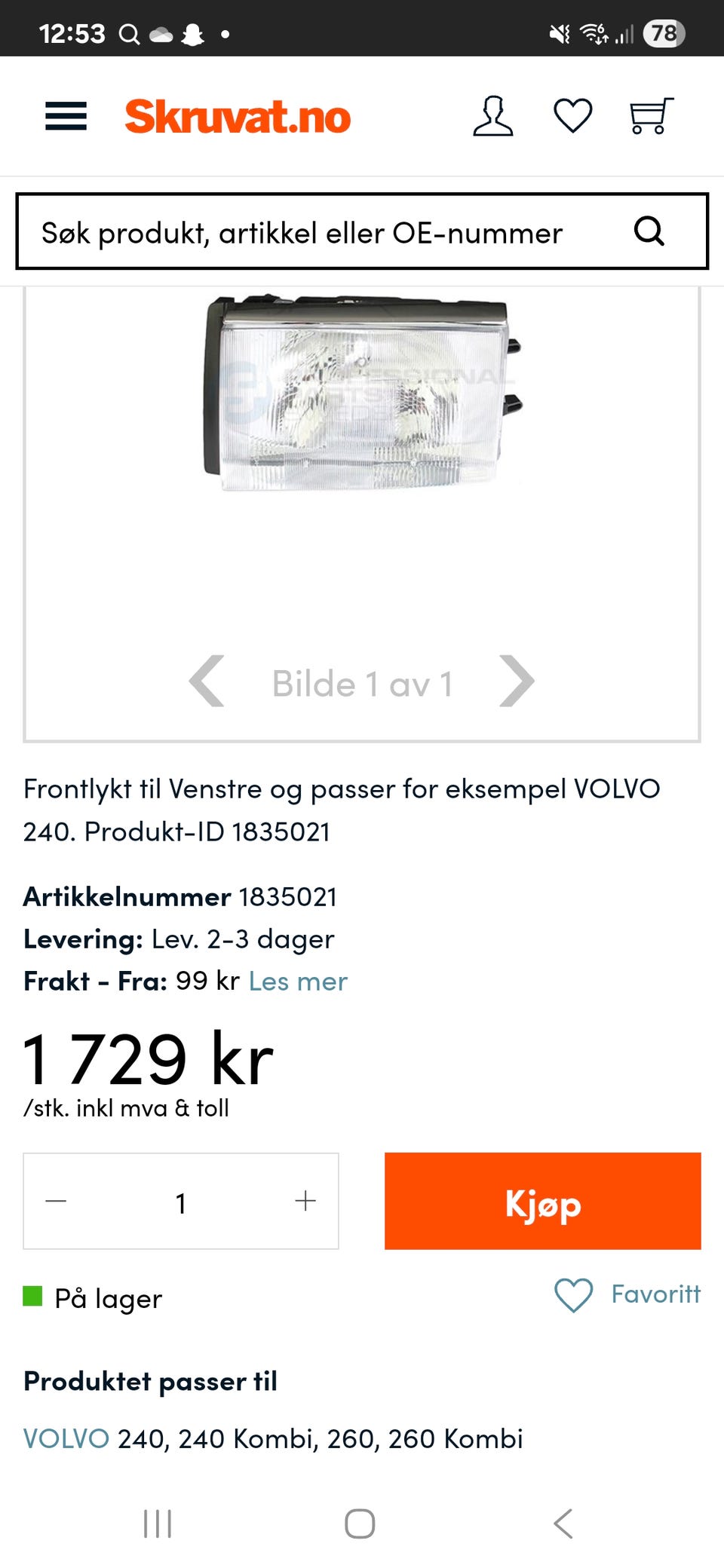The image size is (724, 1568).
Task: Open the user account icon
Action: (x=494, y=116)
